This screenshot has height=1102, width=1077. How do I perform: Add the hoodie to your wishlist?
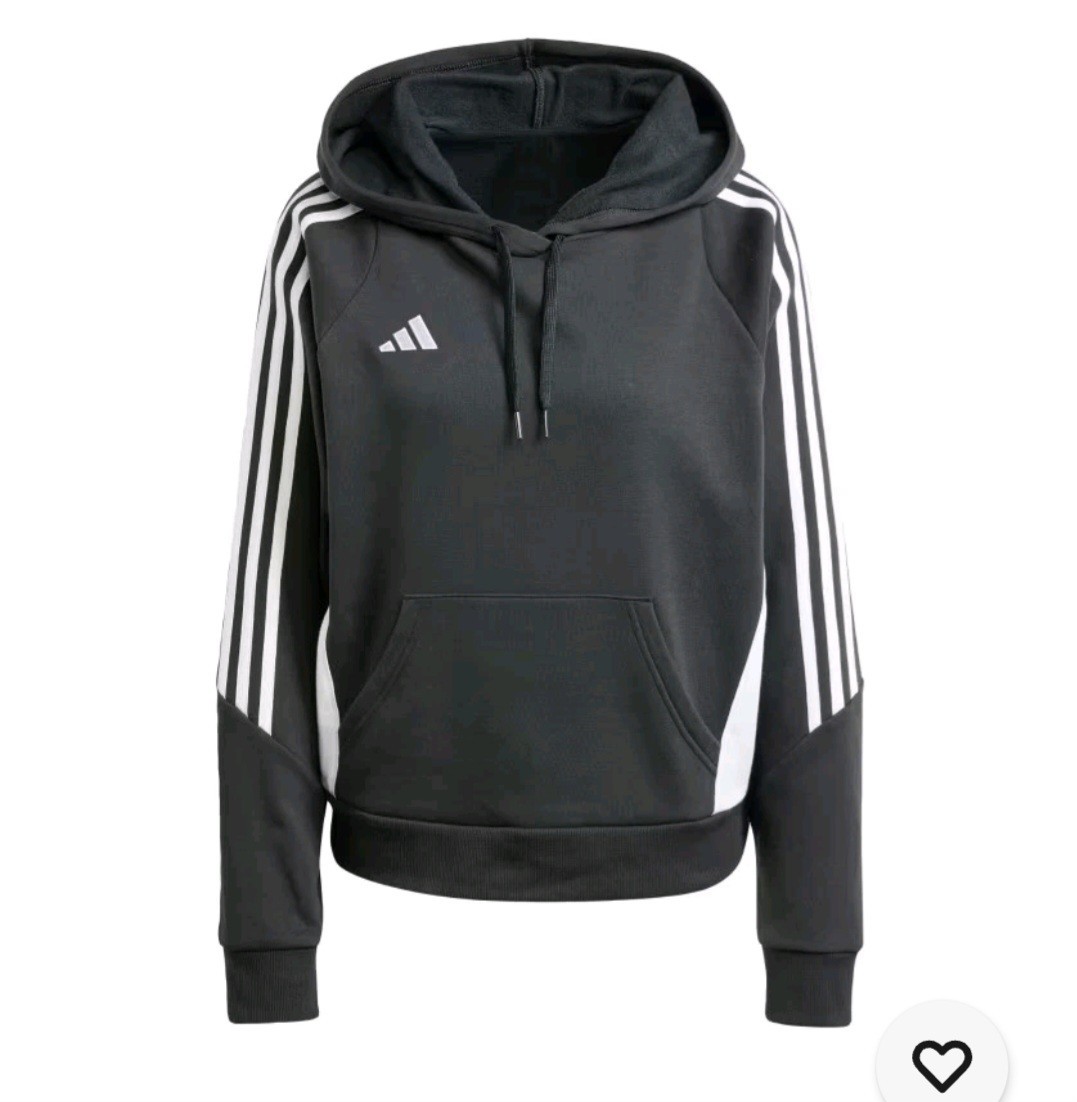[941, 1064]
